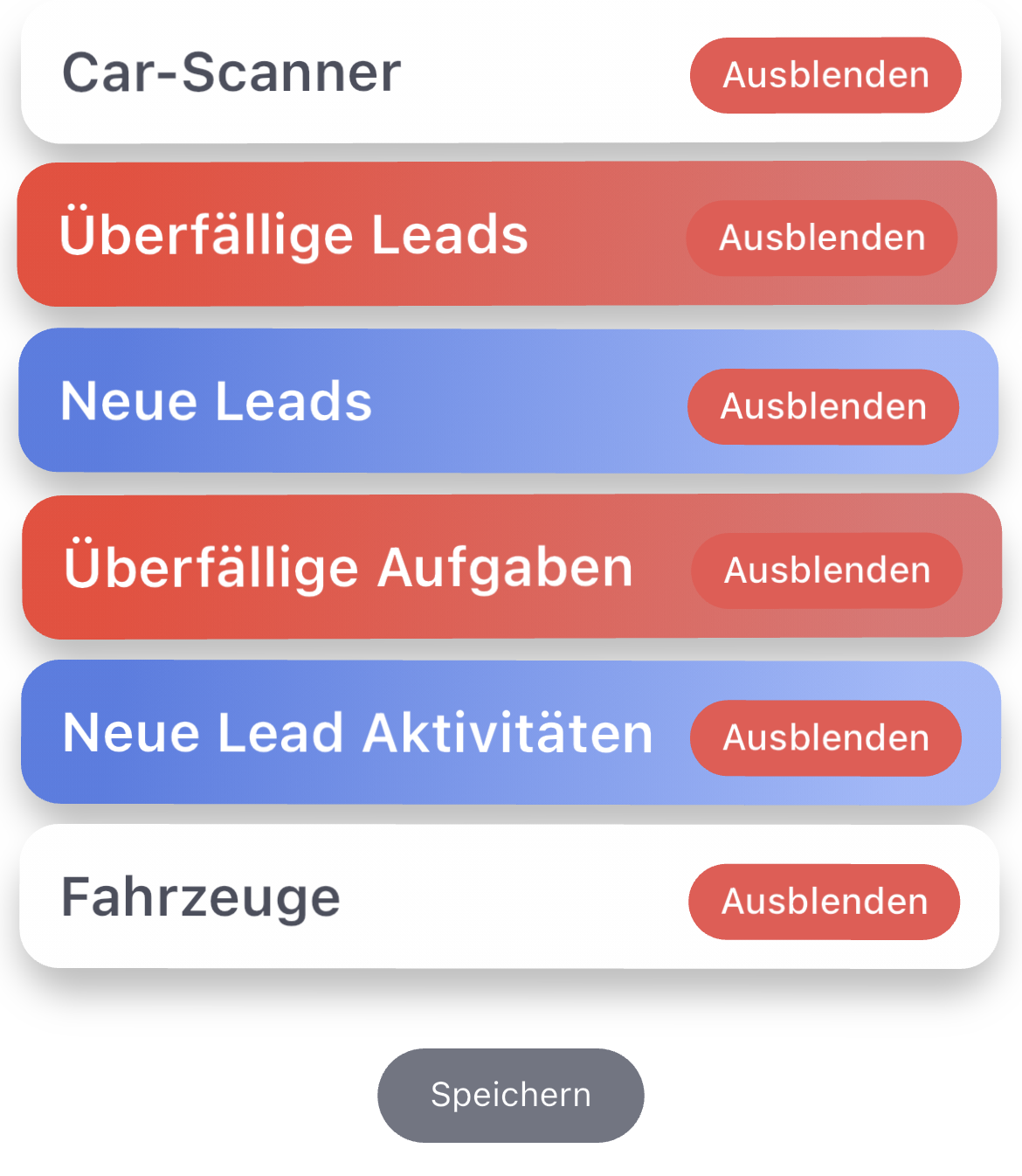
Task: Hide the Überfällige Leads card
Action: [x=822, y=238]
